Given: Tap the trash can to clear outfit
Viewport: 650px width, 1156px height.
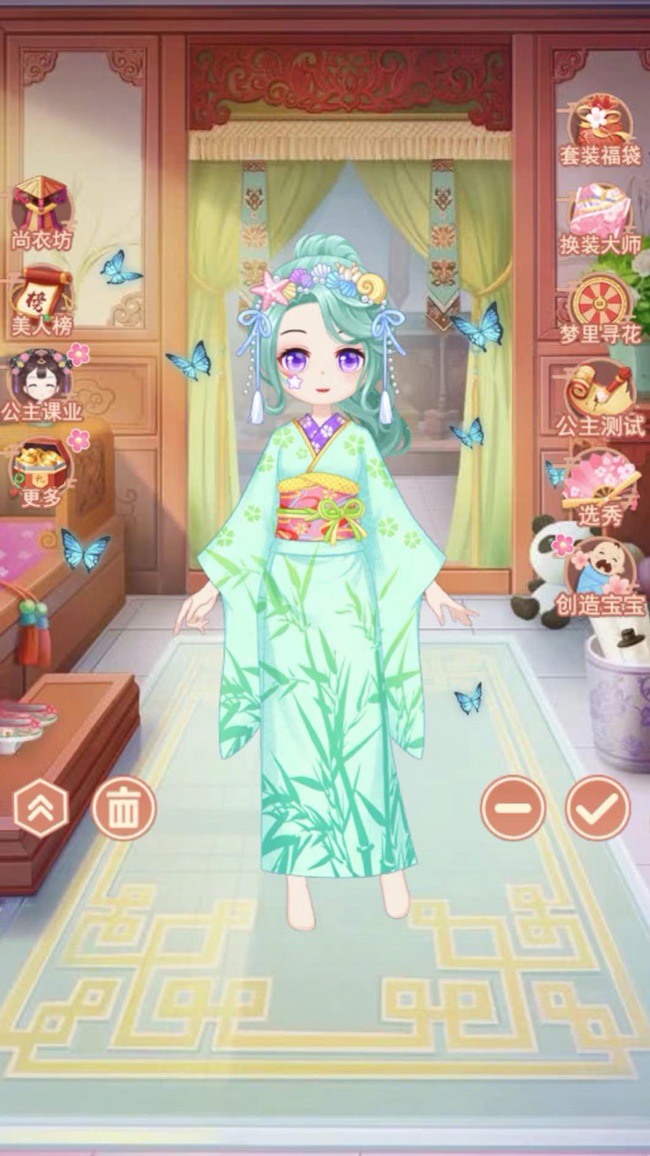Looking at the screenshot, I should point(124,809).
